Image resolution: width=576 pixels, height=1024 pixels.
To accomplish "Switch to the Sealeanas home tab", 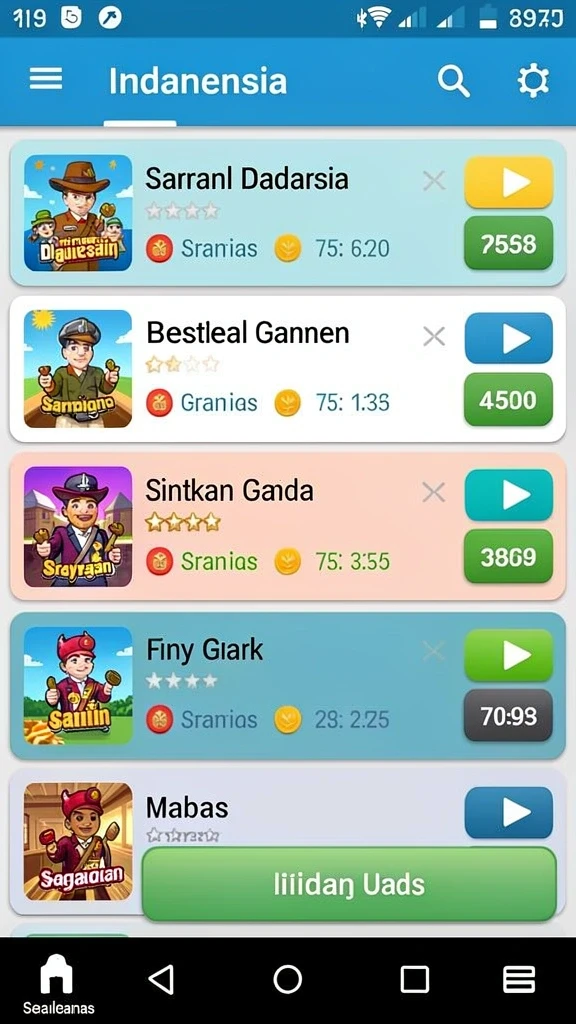I will point(57,984).
